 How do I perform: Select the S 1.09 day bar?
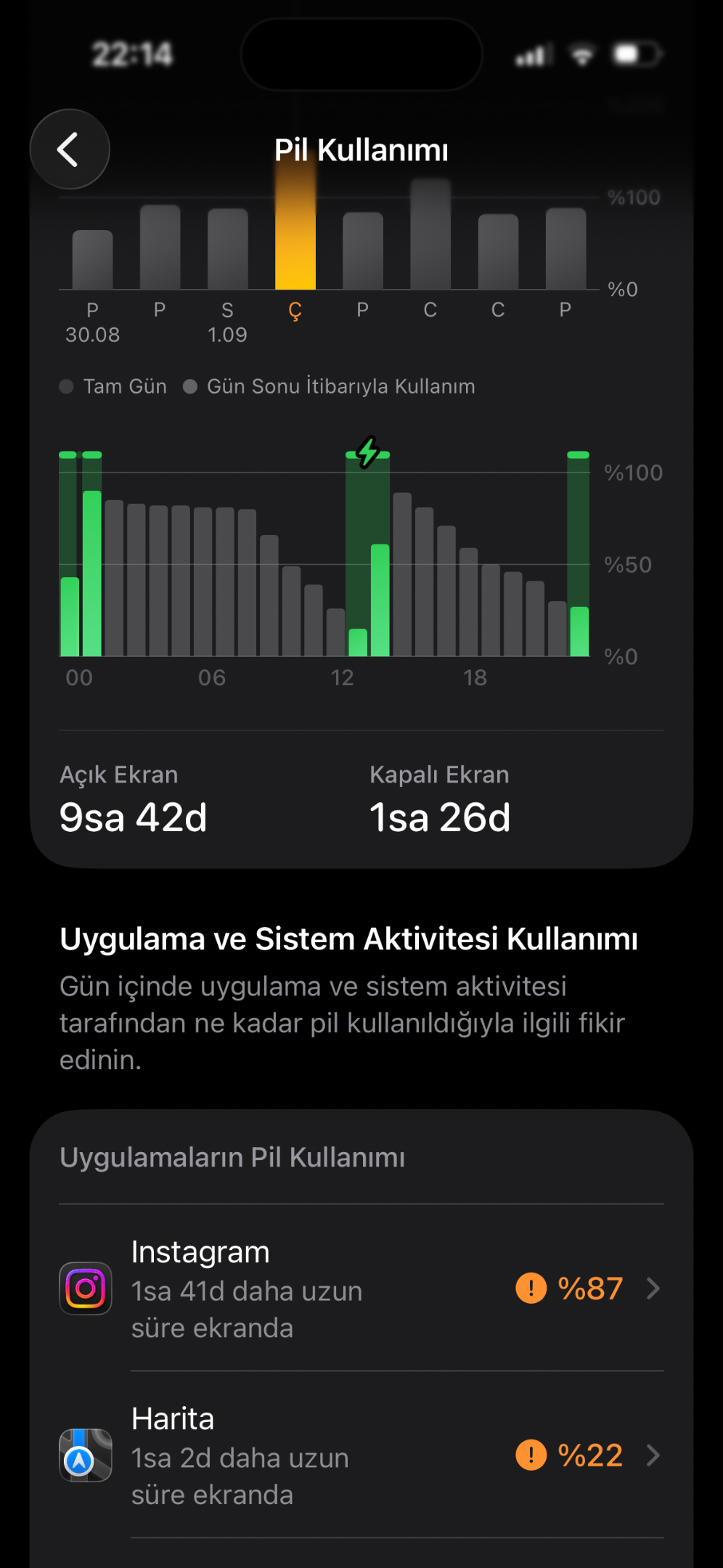[227, 249]
